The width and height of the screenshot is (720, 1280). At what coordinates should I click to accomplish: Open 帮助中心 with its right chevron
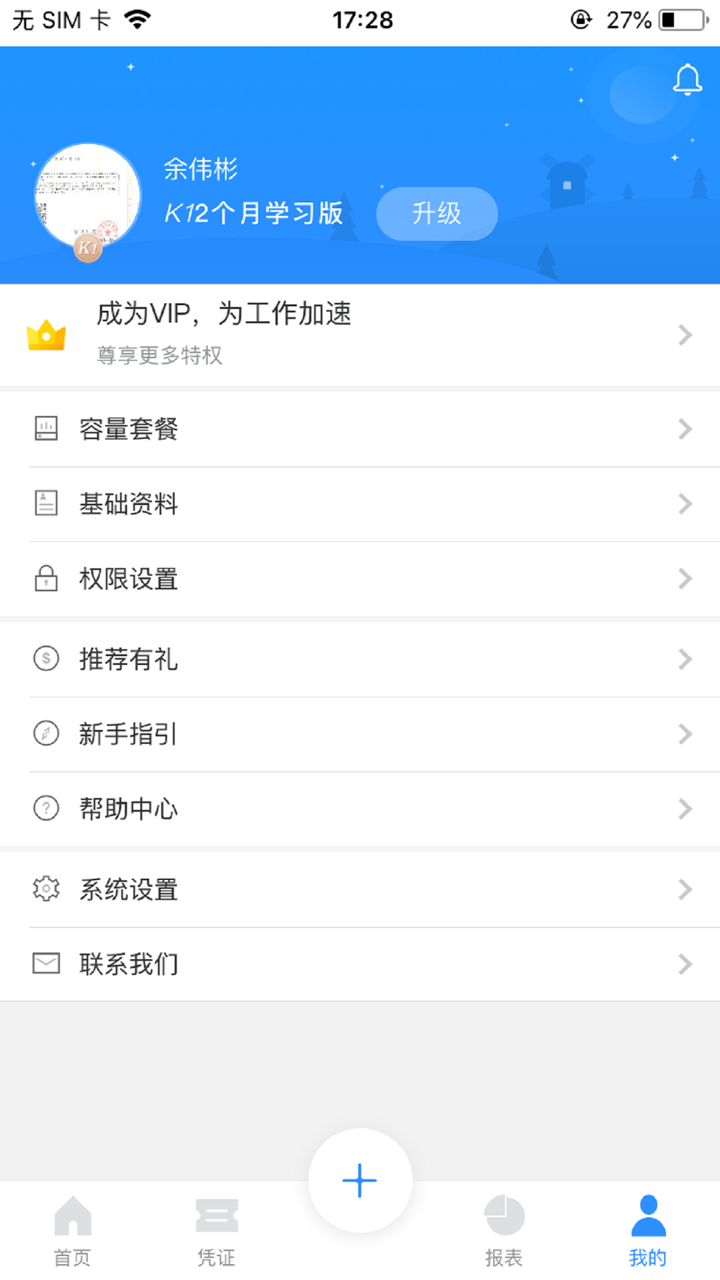click(684, 809)
